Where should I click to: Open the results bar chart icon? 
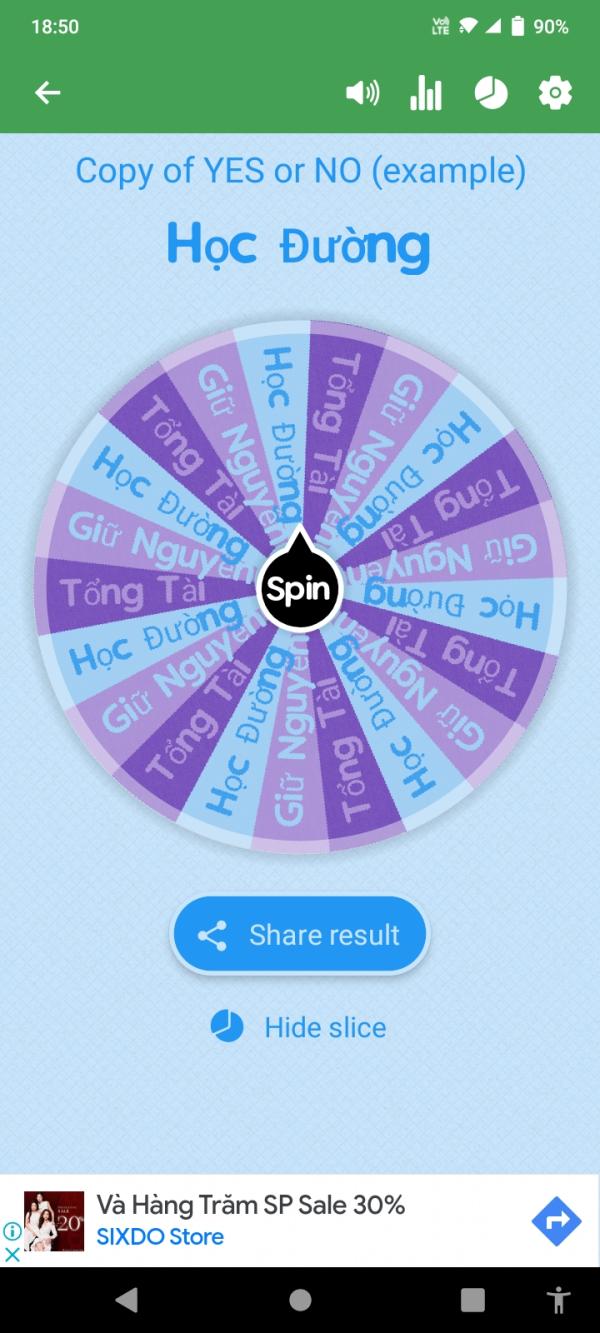click(x=425, y=93)
